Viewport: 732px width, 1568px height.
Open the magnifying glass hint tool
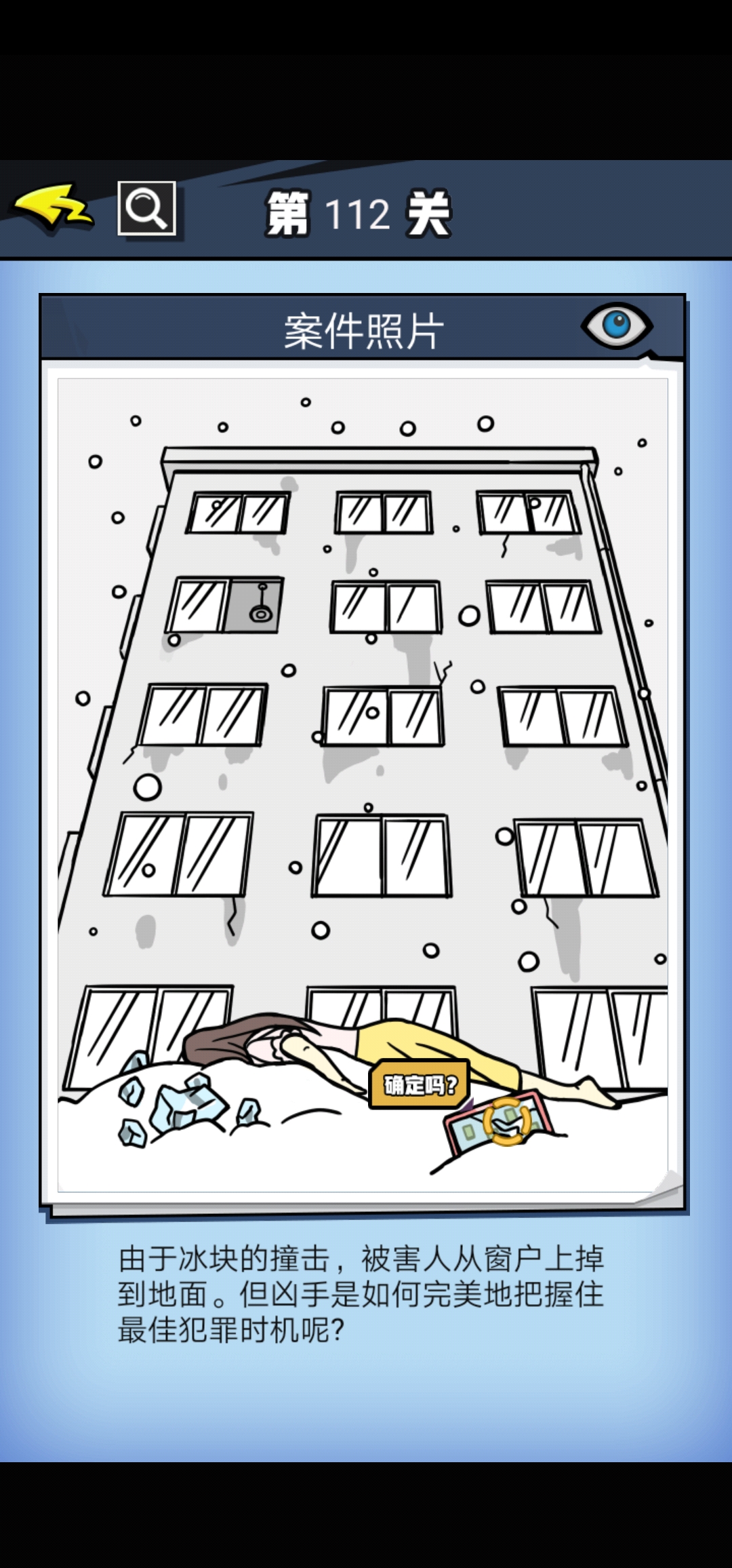[146, 208]
